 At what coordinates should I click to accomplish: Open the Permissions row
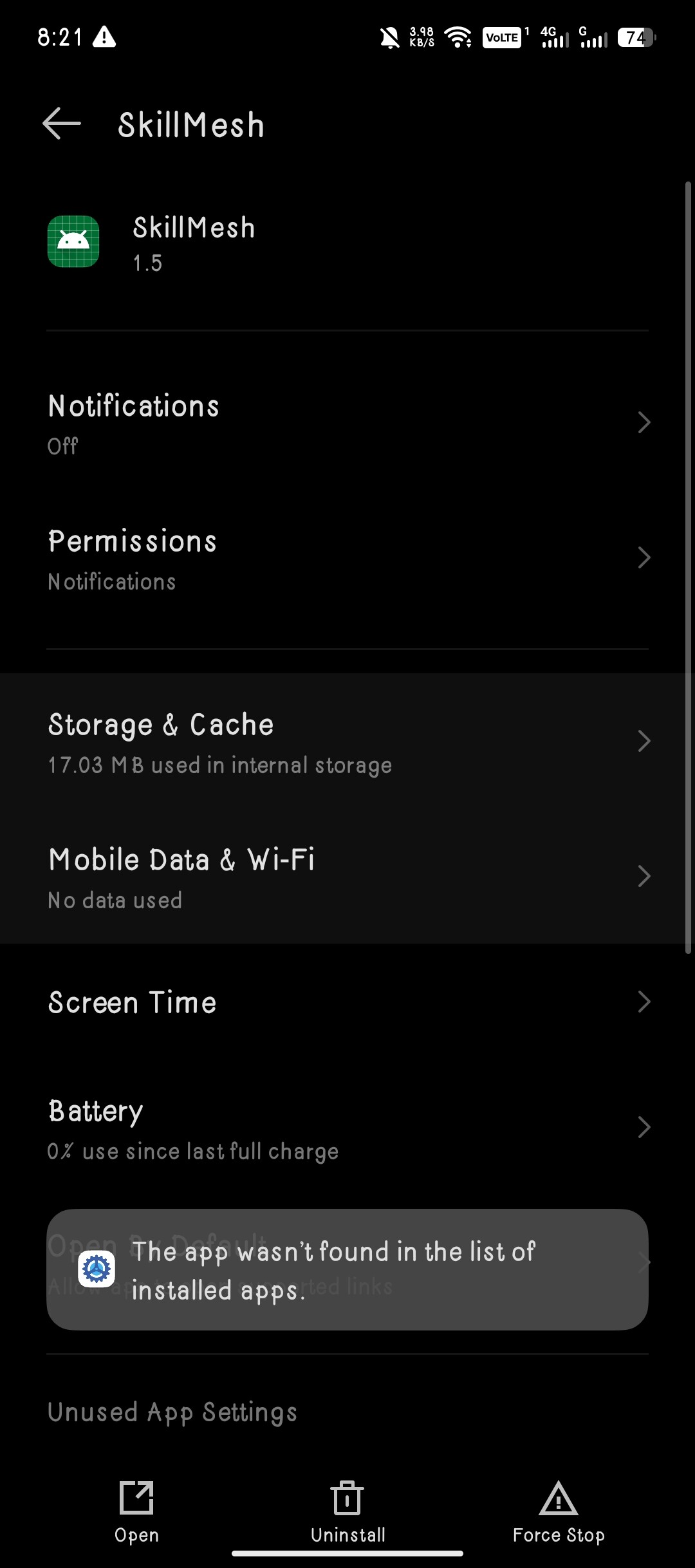pyautogui.click(x=347, y=558)
